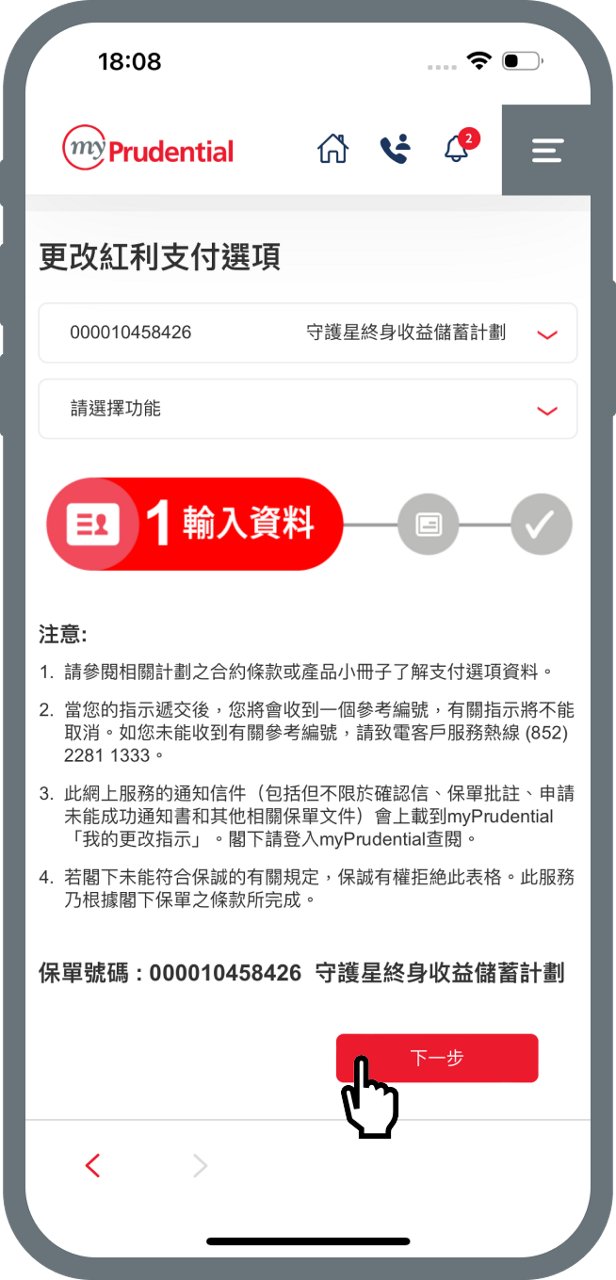The width and height of the screenshot is (616, 1280).
Task: Open the hamburger menu
Action: click(x=547, y=150)
